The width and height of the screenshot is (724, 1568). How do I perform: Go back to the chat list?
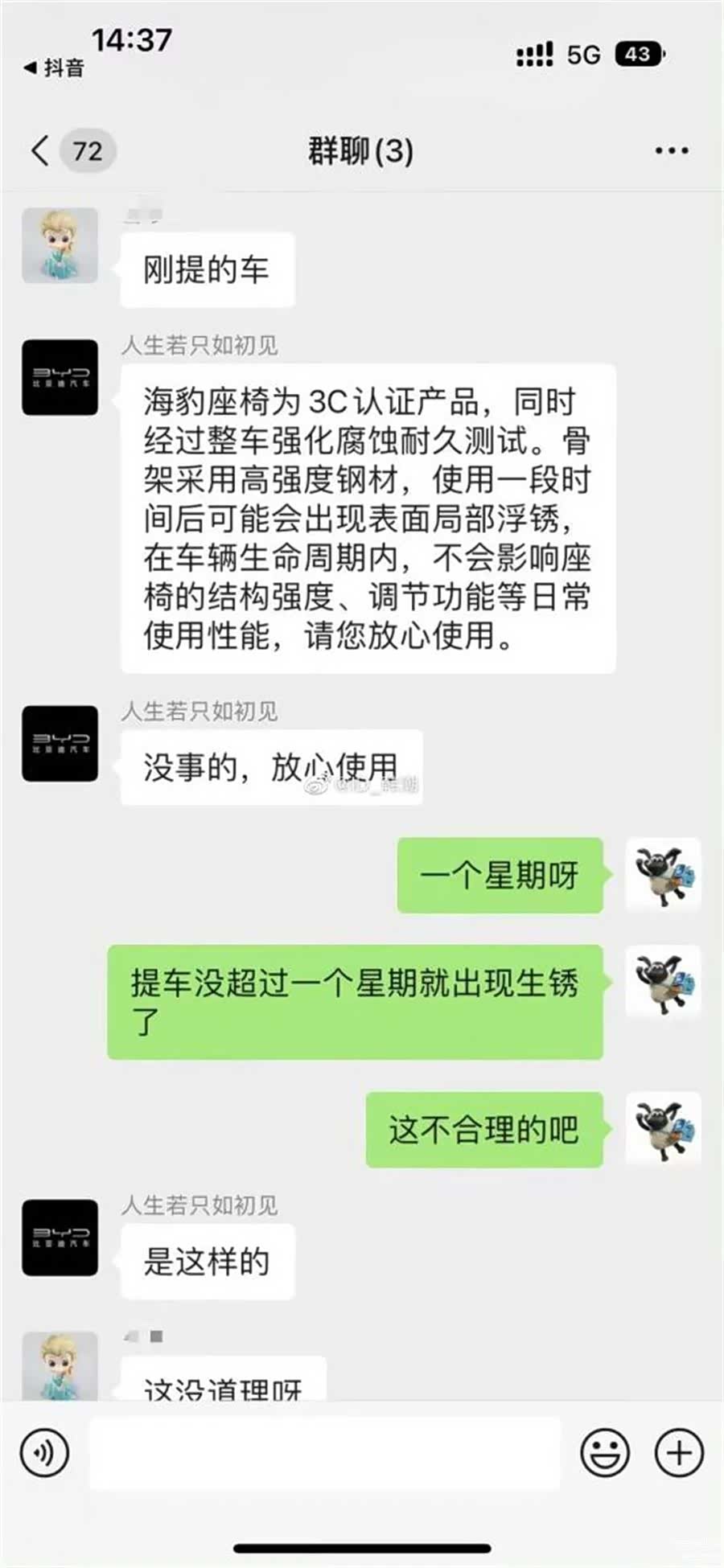click(40, 150)
